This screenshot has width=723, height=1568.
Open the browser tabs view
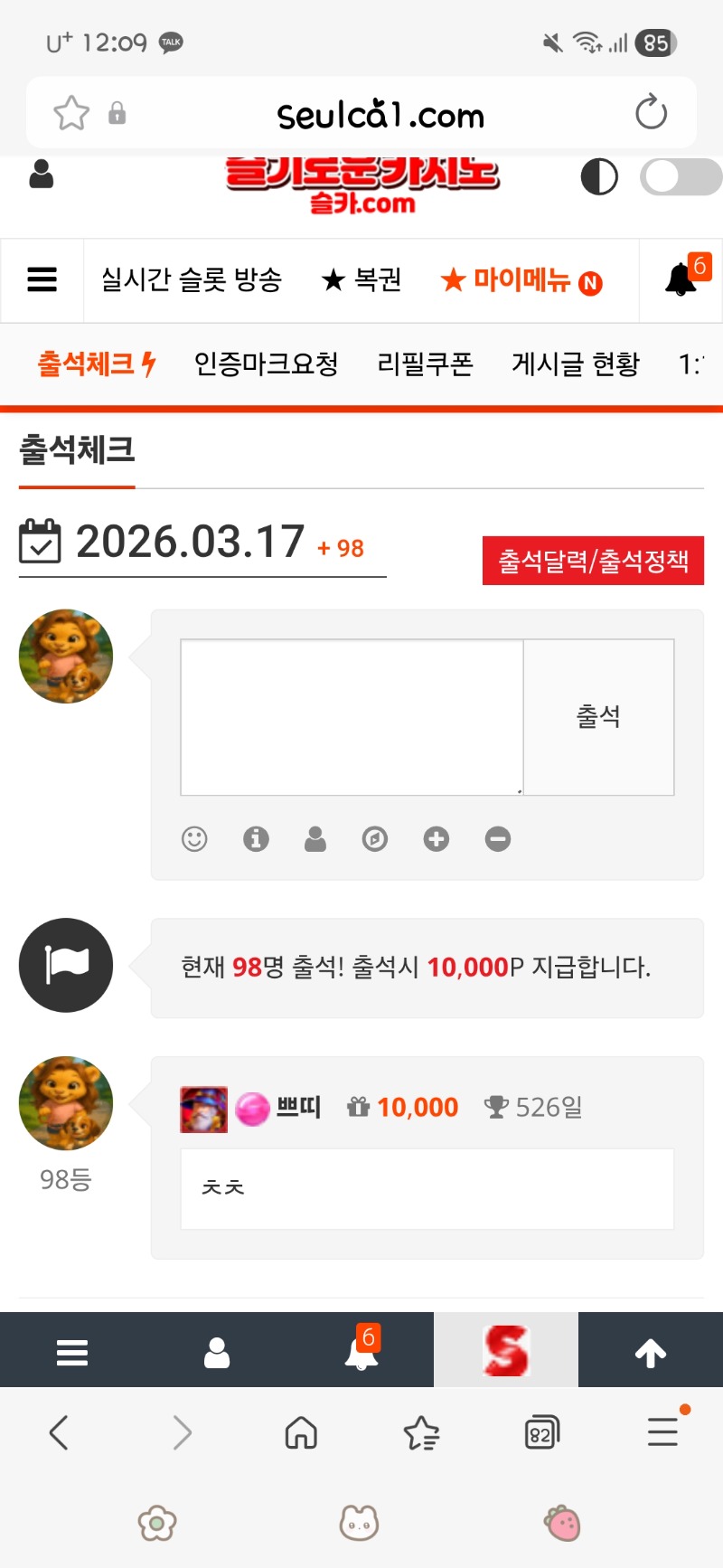coord(541,1432)
